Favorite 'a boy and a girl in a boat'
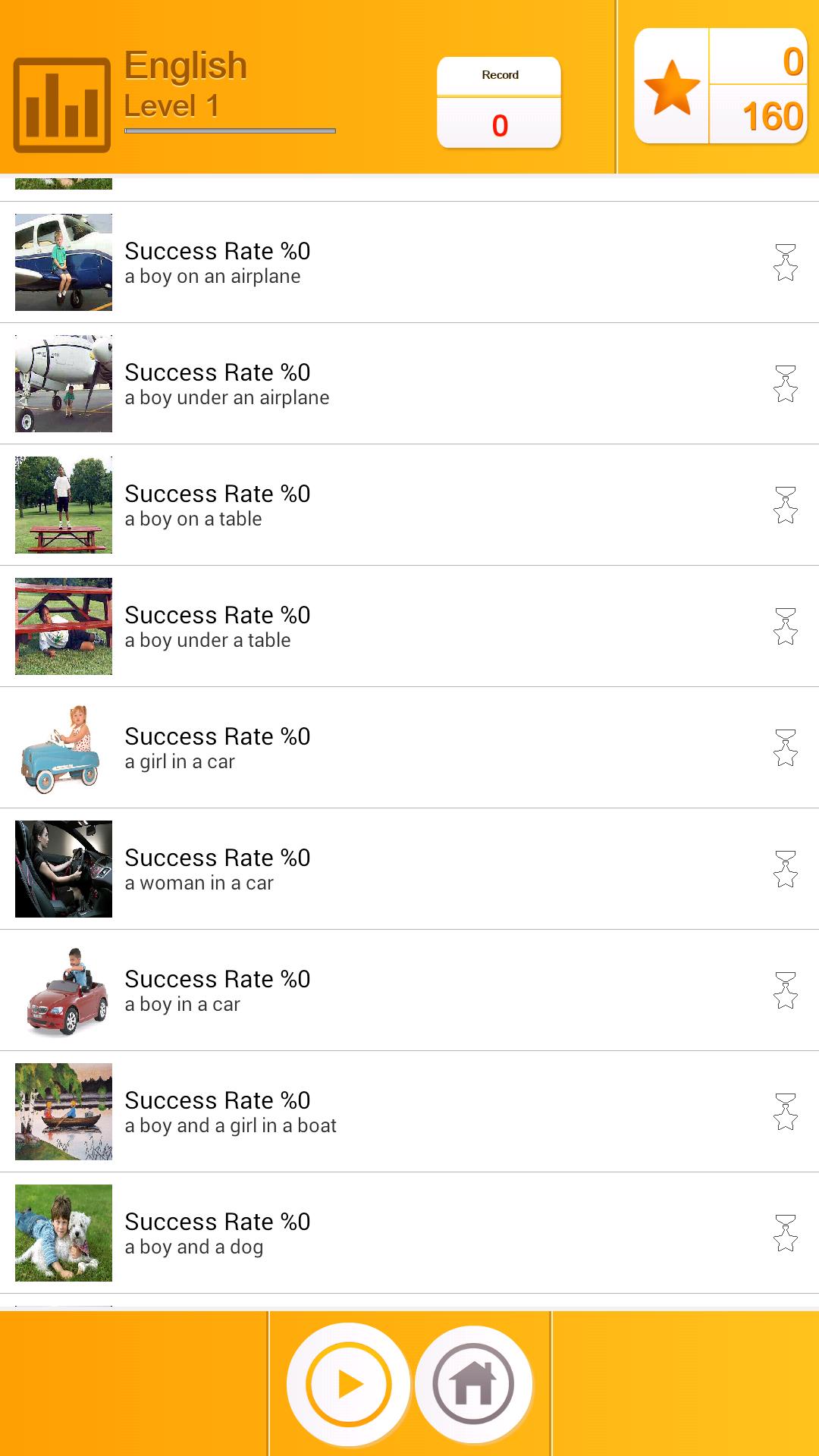This screenshot has width=819, height=1456. pos(786,1112)
